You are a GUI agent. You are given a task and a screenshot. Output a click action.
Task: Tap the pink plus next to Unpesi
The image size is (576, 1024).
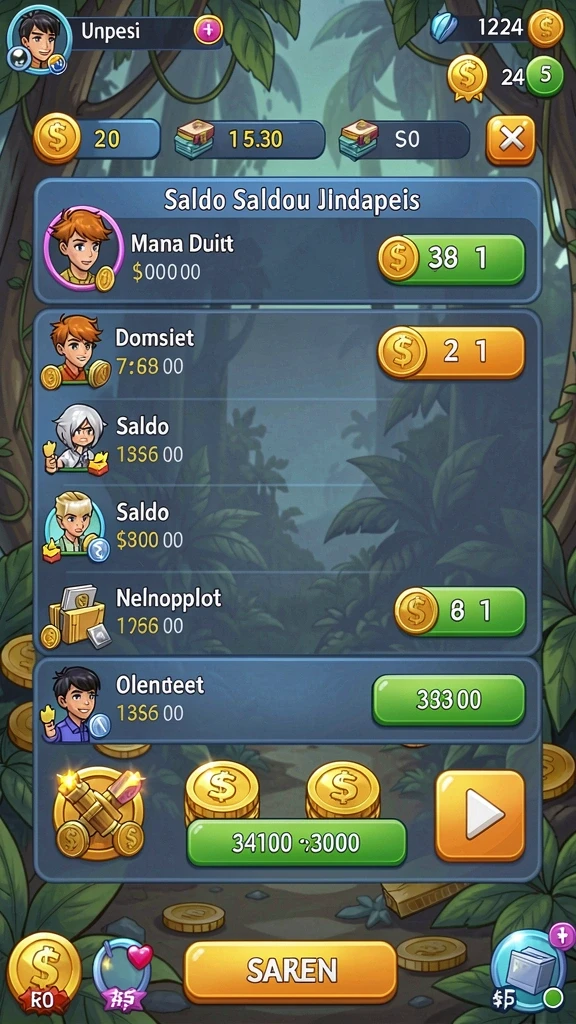pyautogui.click(x=208, y=30)
